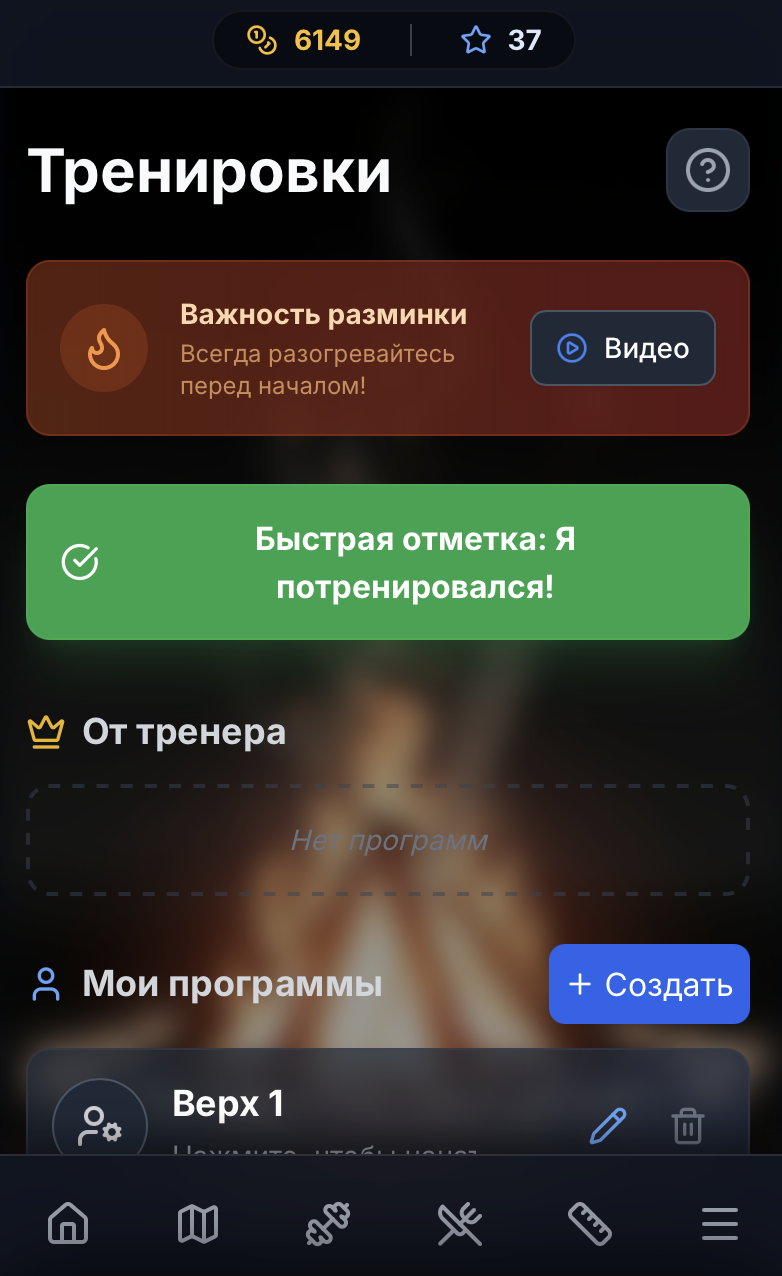This screenshot has height=1276, width=782.
Task: Tap Быстрая отметка: Я потренировался!
Action: coord(391,561)
